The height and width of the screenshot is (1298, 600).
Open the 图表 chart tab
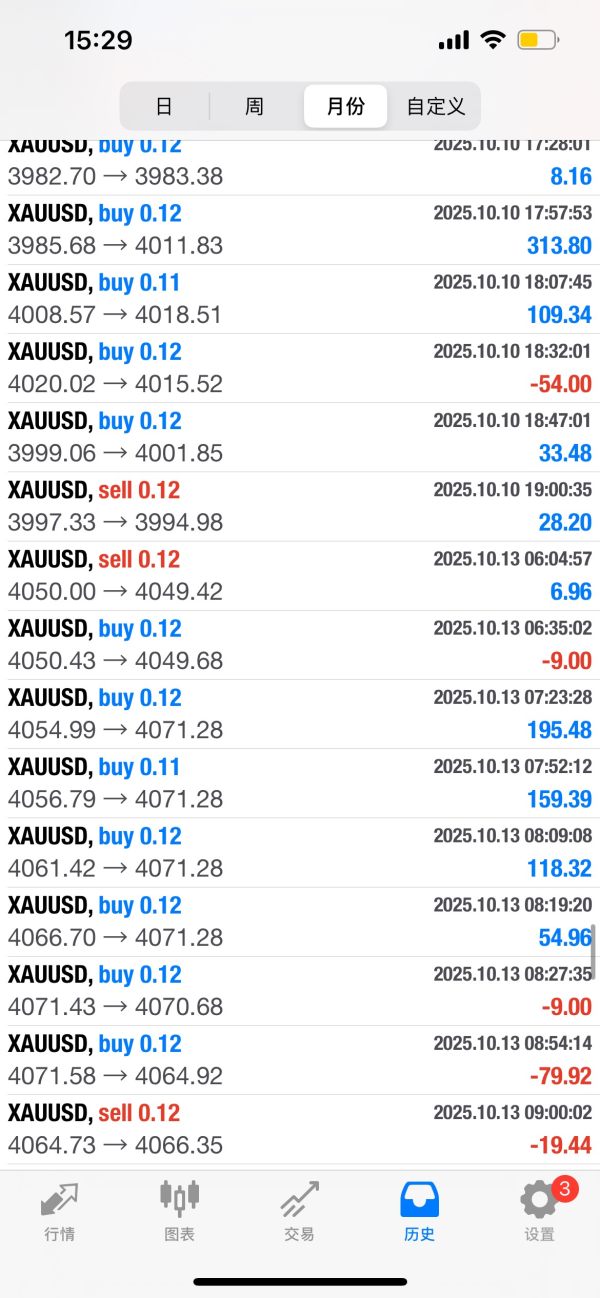(180, 1211)
